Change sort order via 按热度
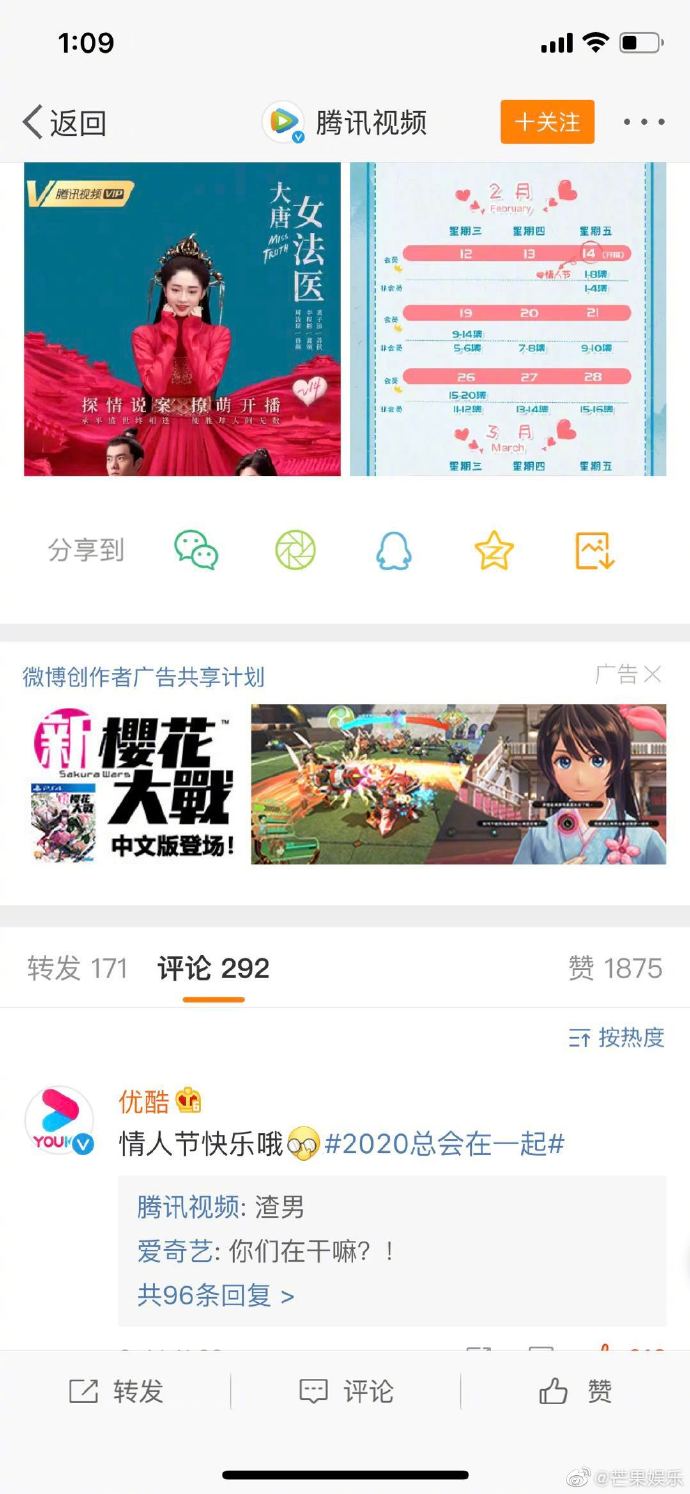The height and width of the screenshot is (1494, 690). pos(617,1038)
